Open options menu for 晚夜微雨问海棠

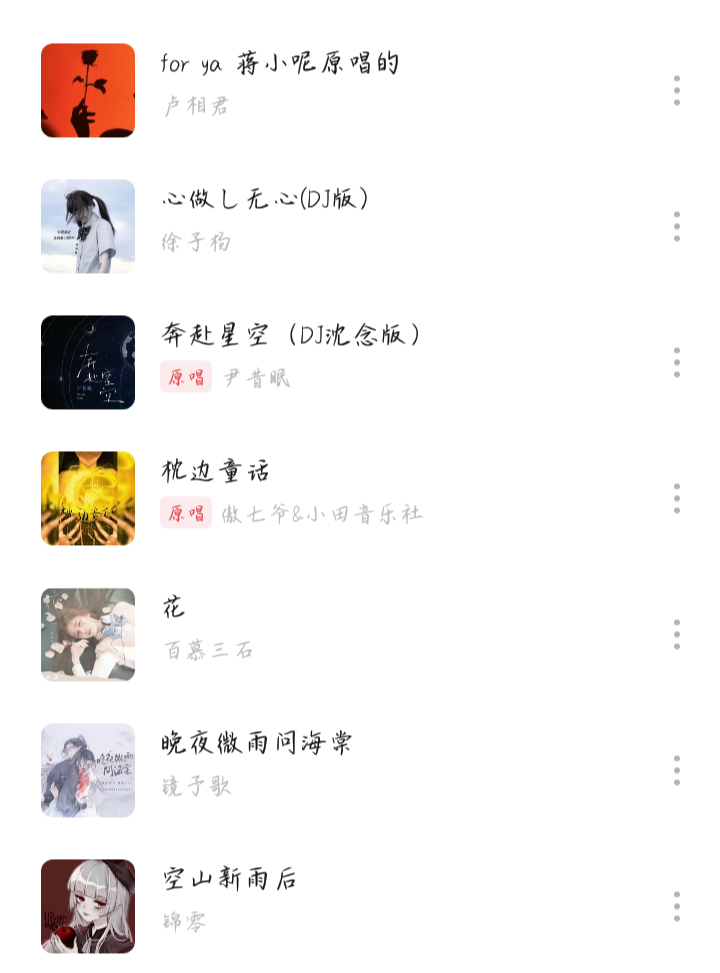click(677, 770)
